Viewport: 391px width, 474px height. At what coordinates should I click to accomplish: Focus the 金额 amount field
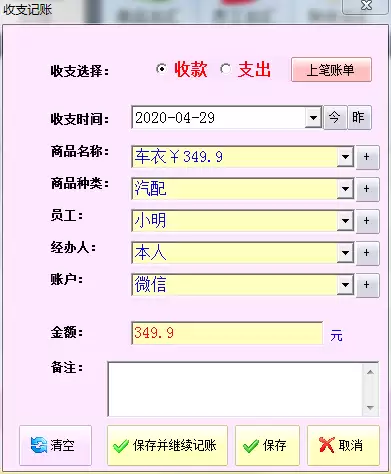tap(227, 333)
